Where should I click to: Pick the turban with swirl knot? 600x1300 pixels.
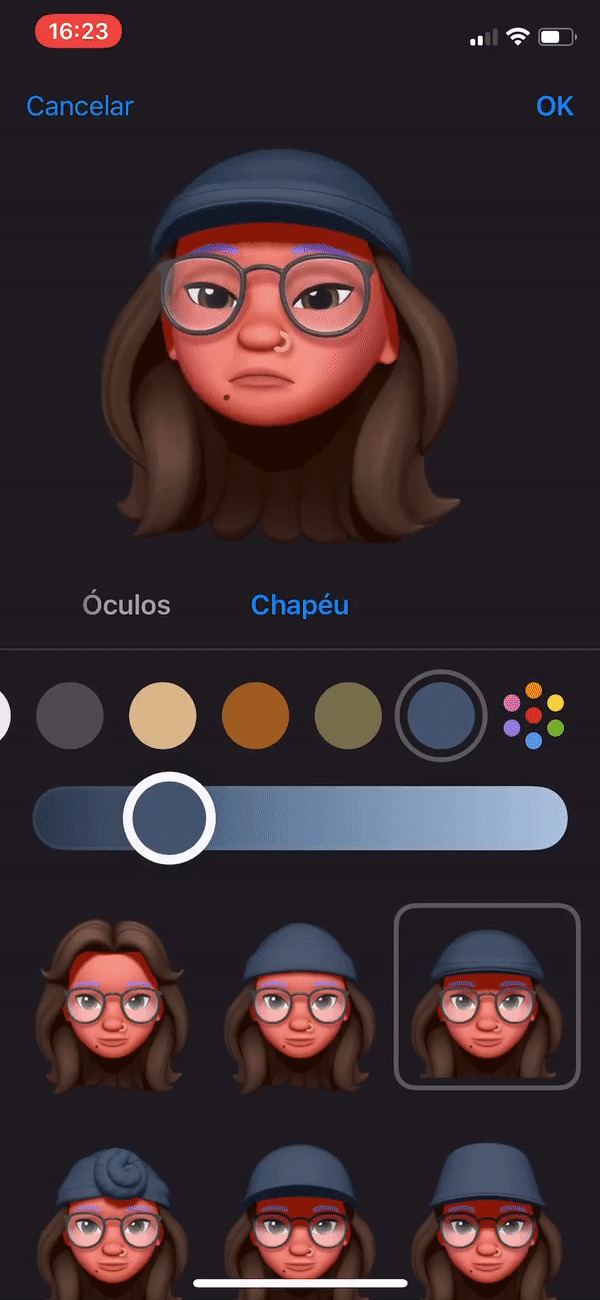click(112, 1216)
